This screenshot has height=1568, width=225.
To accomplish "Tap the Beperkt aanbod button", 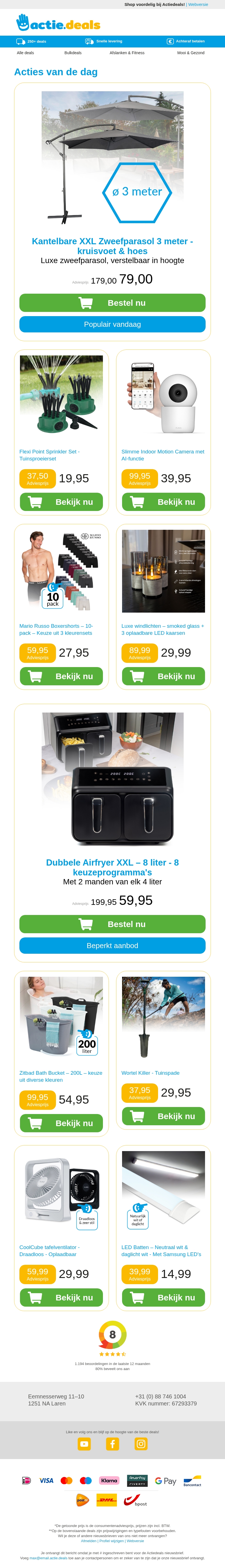I will 112,945.
